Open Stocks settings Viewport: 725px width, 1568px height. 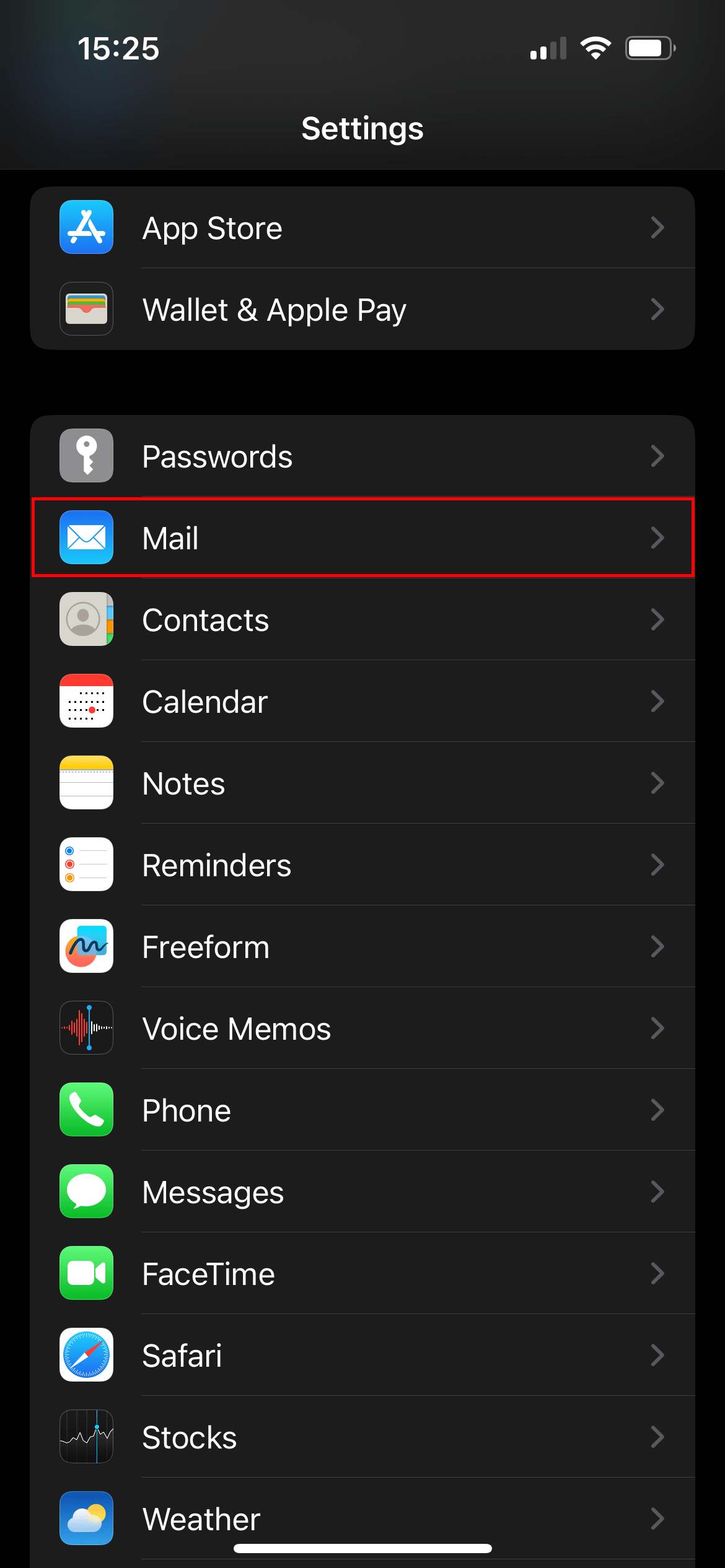pos(362,1437)
